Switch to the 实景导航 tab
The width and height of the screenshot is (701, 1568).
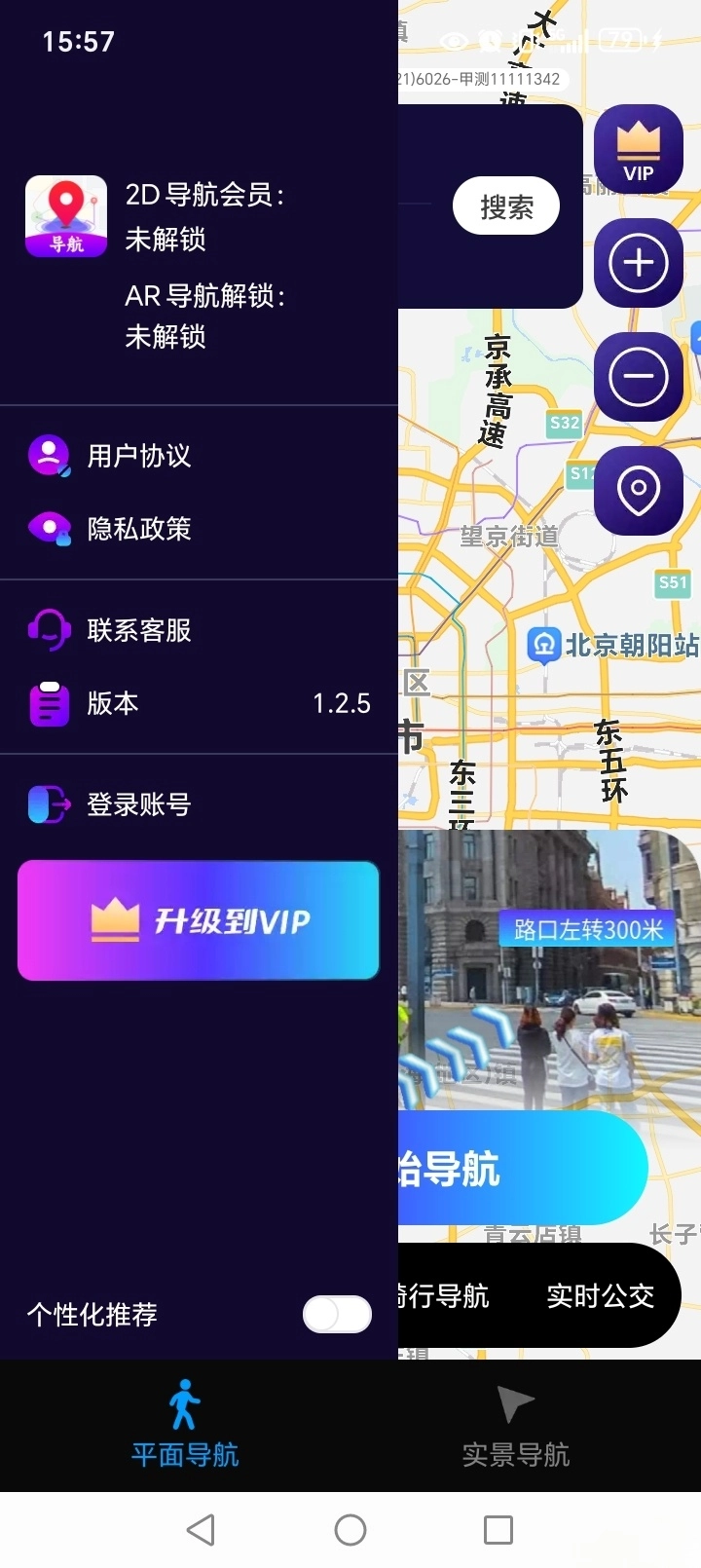click(x=516, y=1424)
